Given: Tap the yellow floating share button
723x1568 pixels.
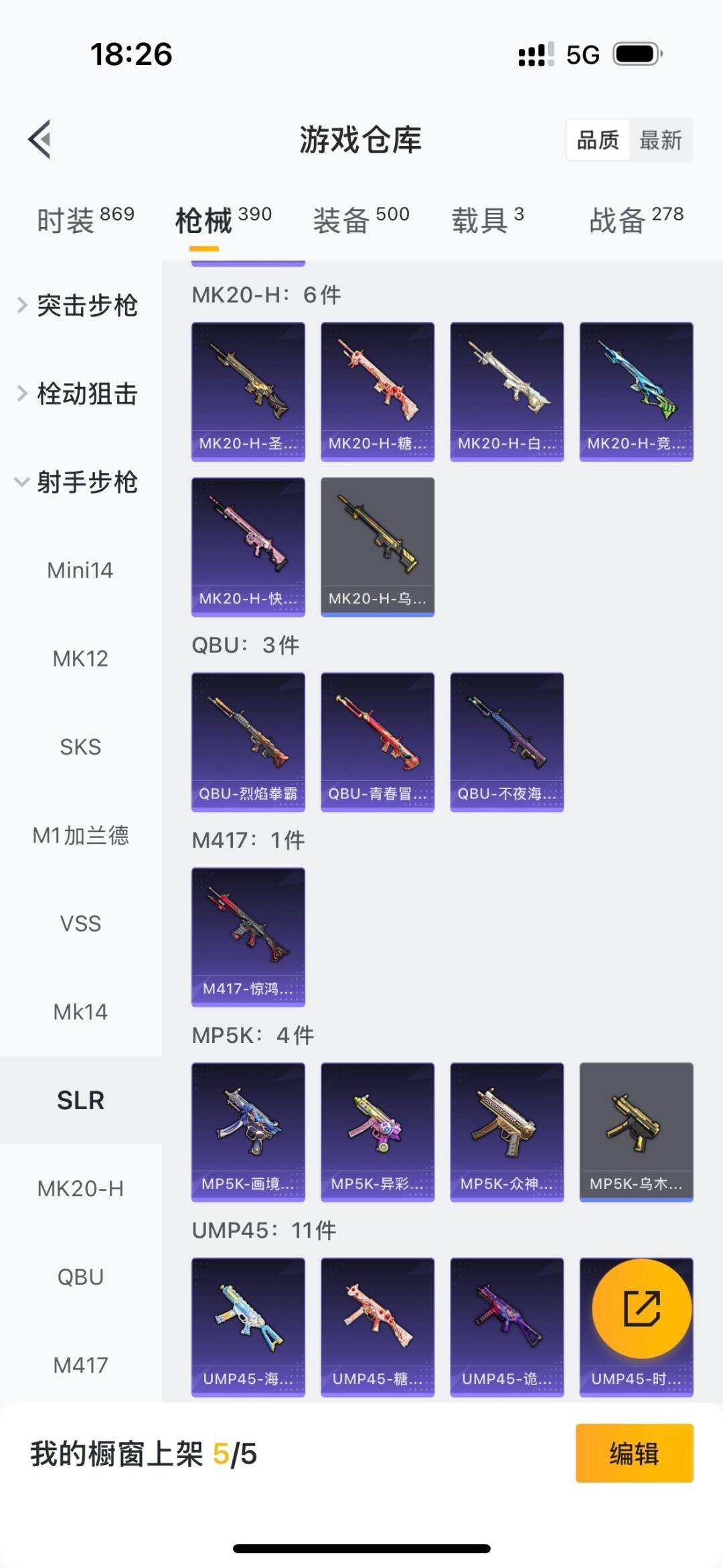Looking at the screenshot, I should (641, 1308).
